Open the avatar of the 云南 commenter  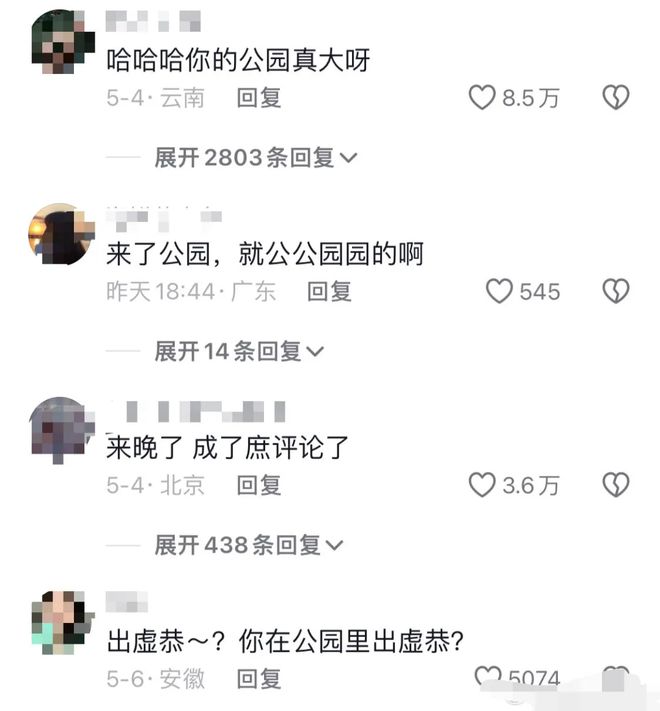click(x=63, y=43)
